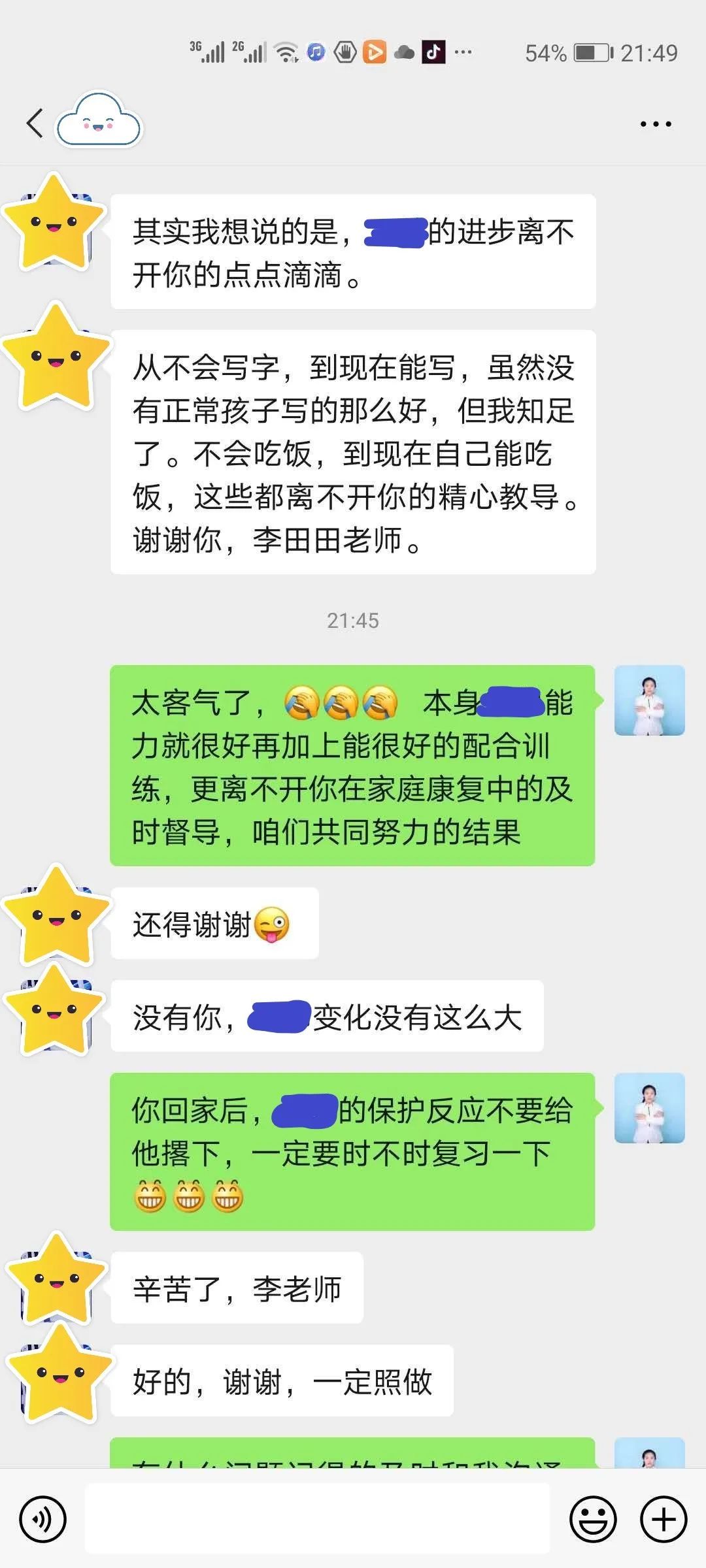This screenshot has height=1568, width=706.
Task: Open star avatar beside 辛苦了，李老师
Action: tap(57, 1281)
